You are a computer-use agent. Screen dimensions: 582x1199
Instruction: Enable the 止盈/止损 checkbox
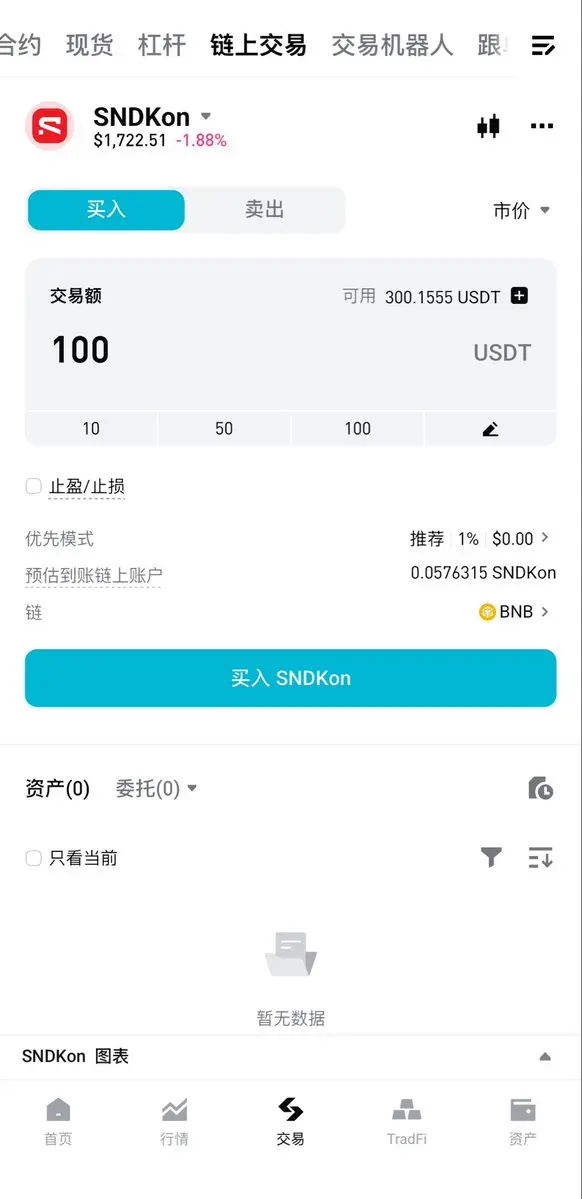pos(34,486)
